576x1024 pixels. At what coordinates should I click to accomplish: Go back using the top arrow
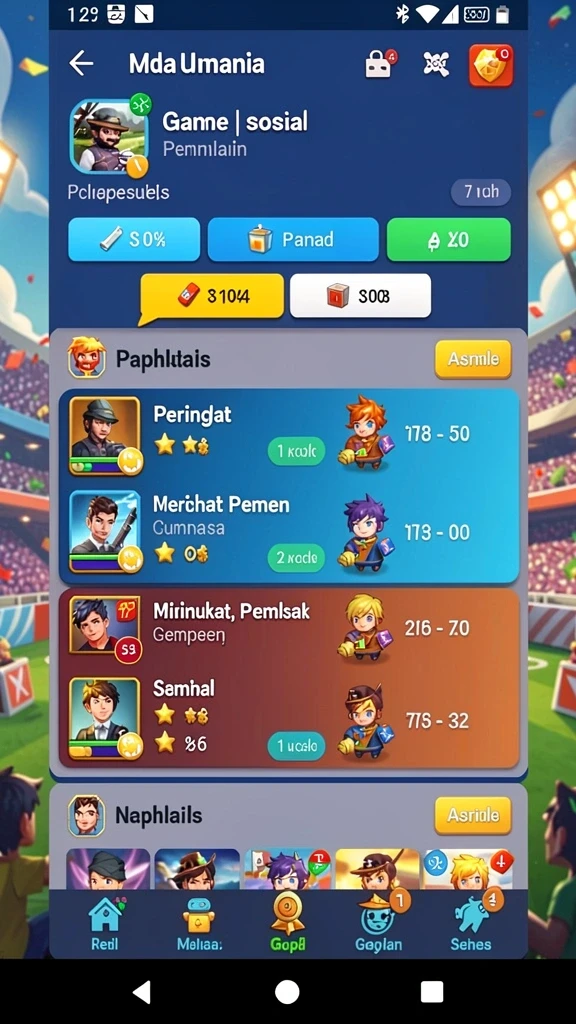tap(81, 64)
